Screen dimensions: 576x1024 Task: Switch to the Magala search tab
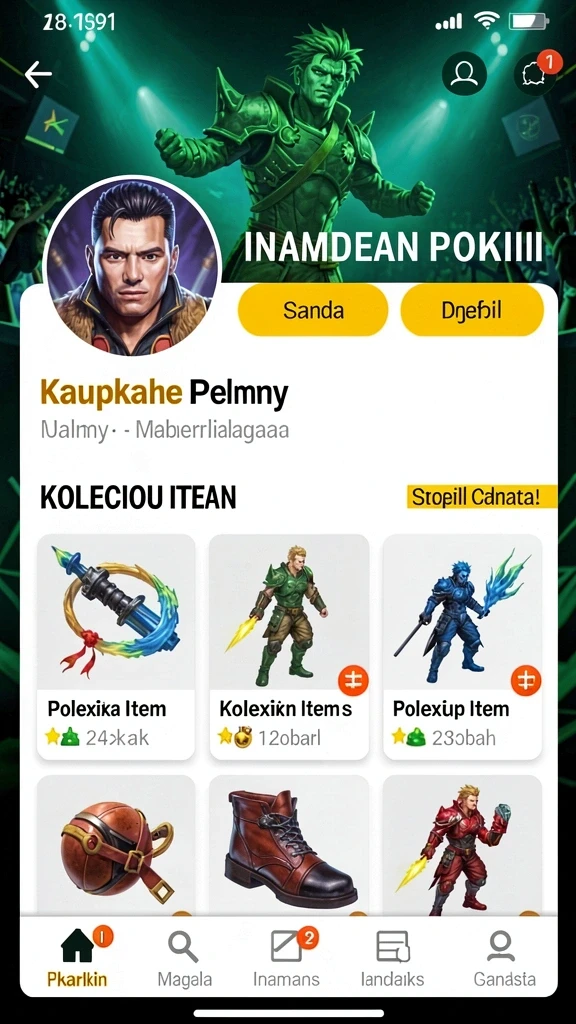tap(184, 957)
